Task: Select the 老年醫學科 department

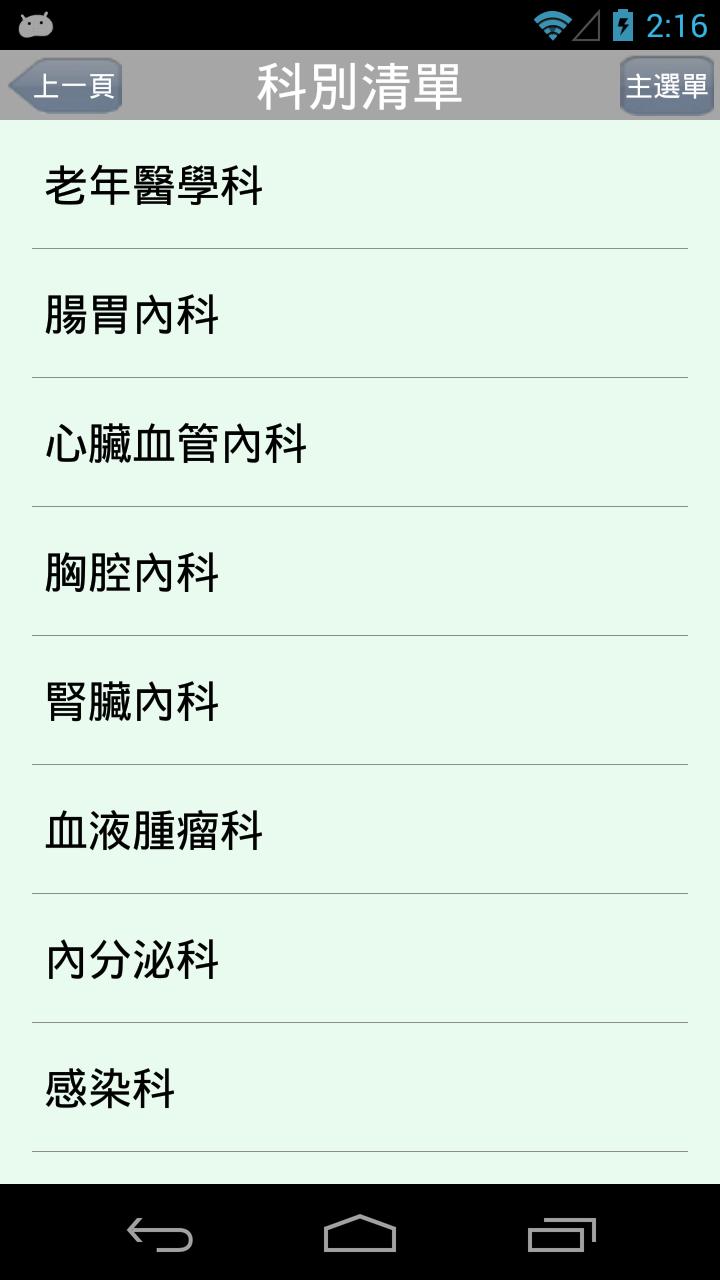Action: 360,186
